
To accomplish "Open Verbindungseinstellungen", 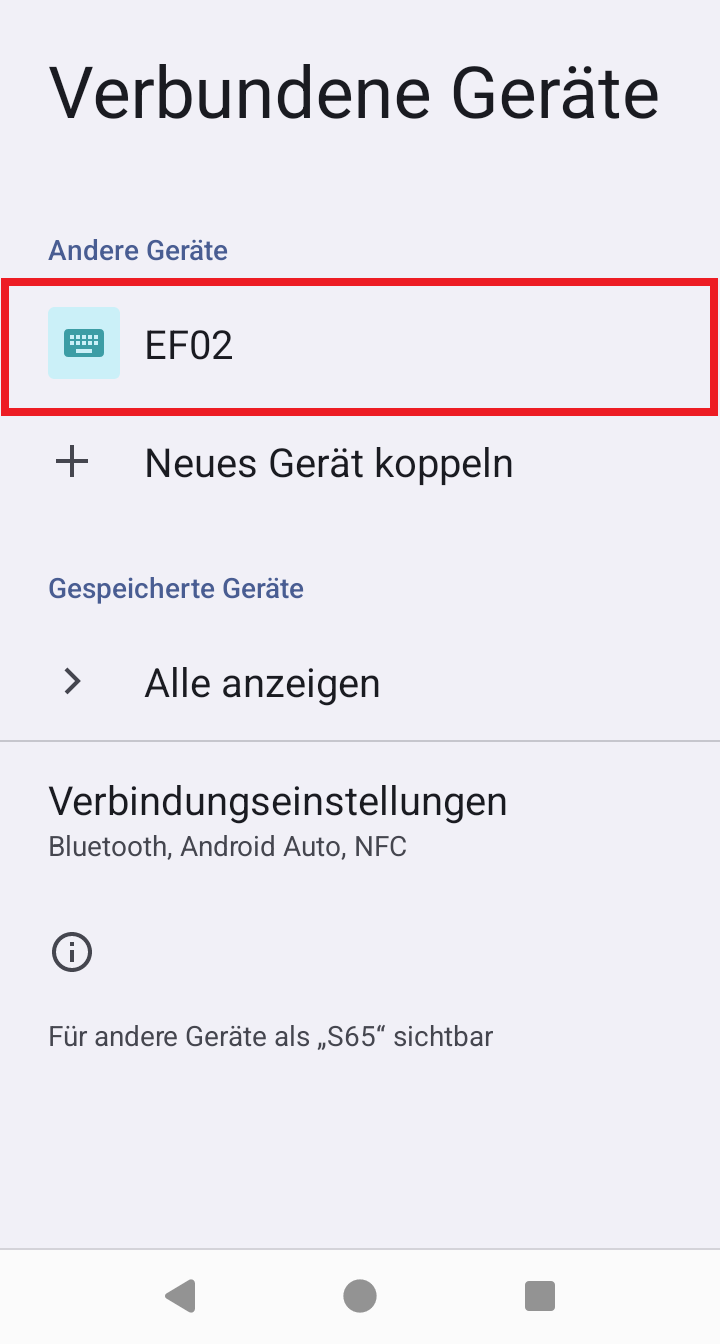I will 360,822.
